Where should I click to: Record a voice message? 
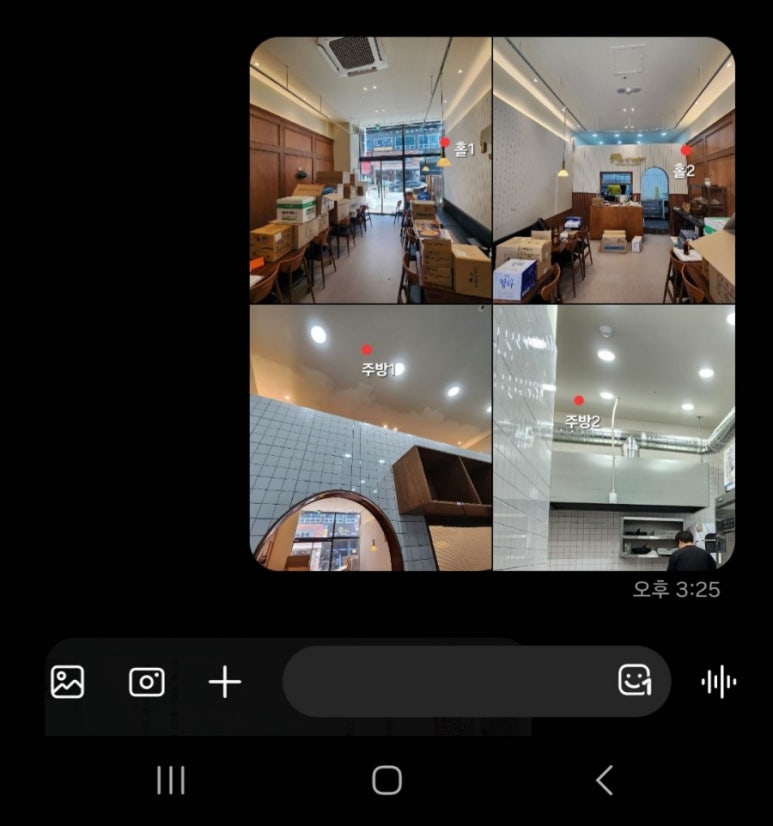click(x=718, y=682)
